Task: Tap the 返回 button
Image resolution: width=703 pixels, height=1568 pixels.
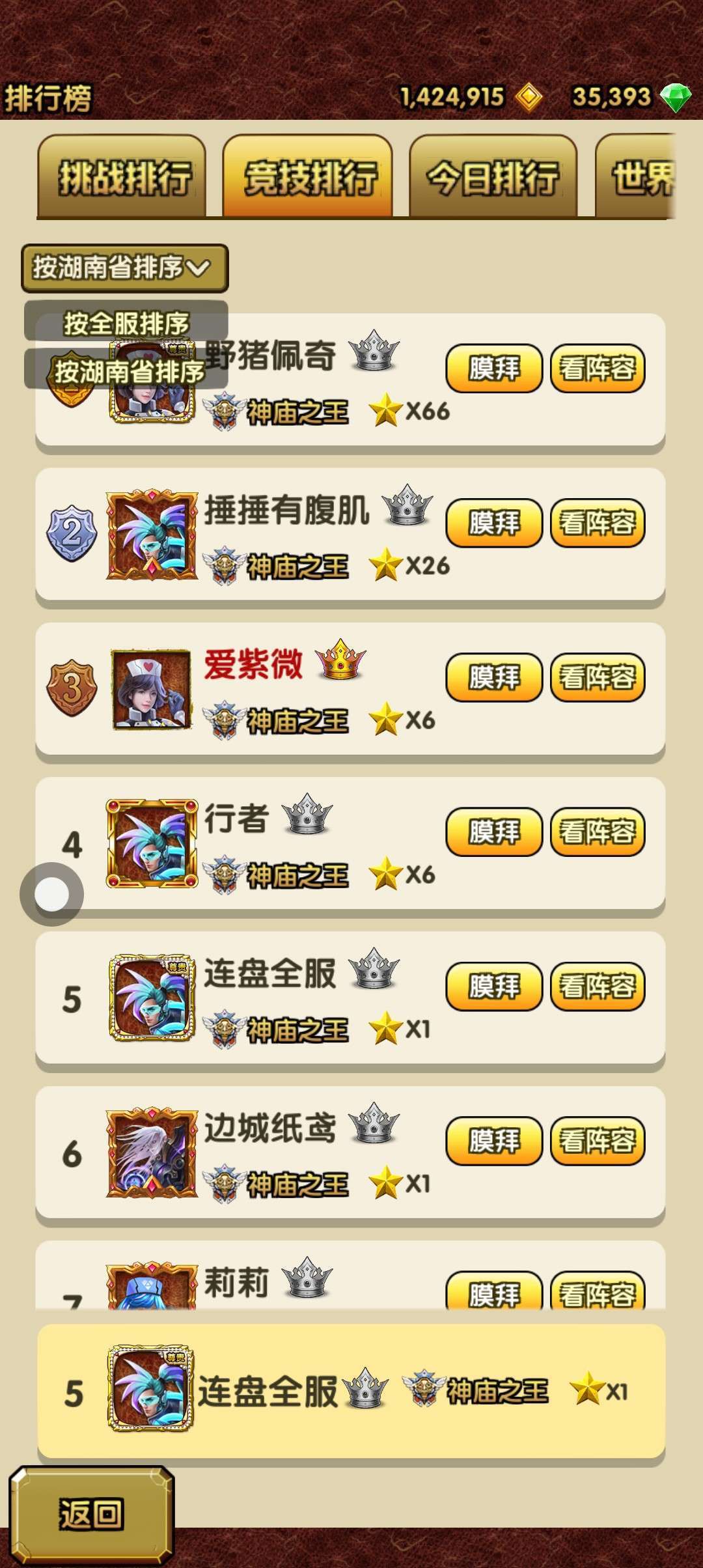Action: (x=91, y=1515)
